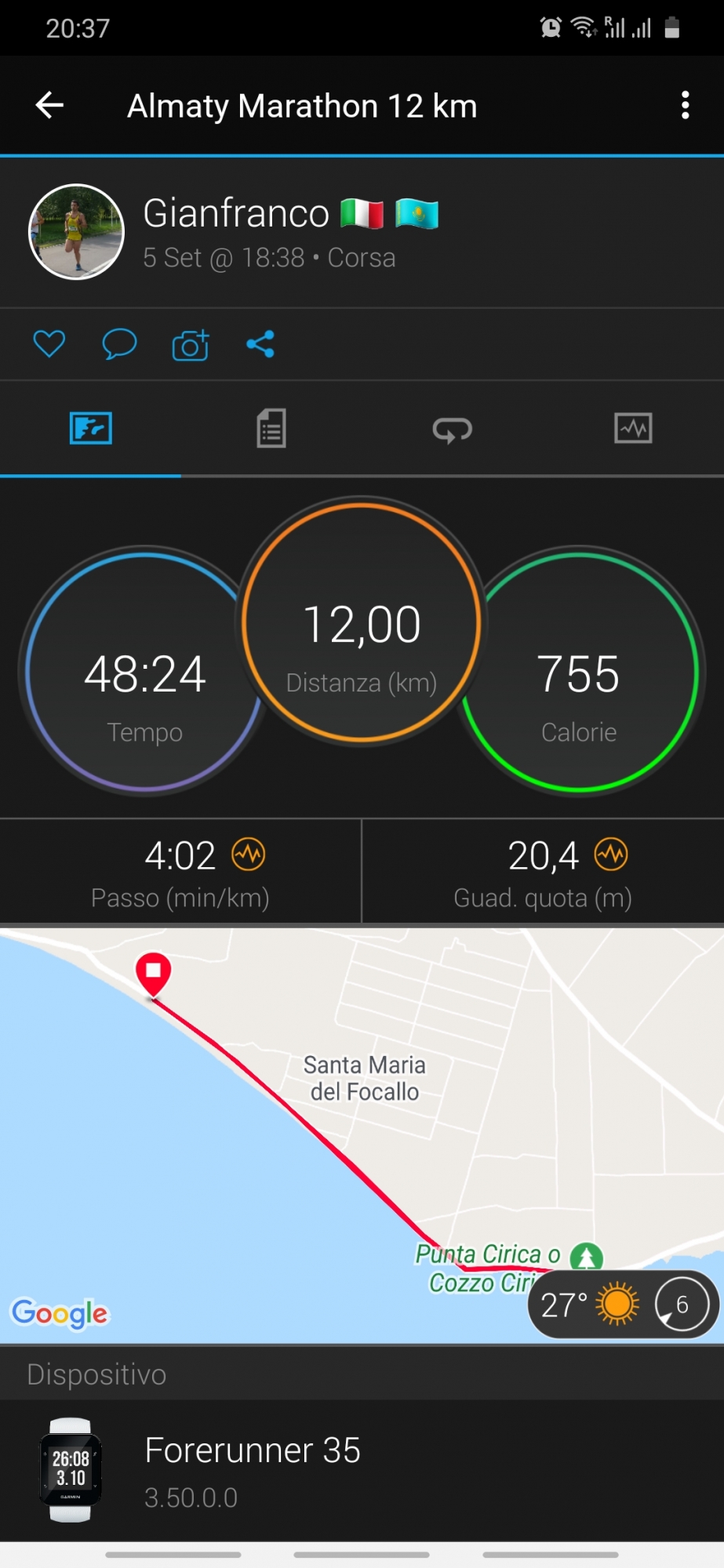Switch to the charts tab
The image size is (724, 1568).
633,429
